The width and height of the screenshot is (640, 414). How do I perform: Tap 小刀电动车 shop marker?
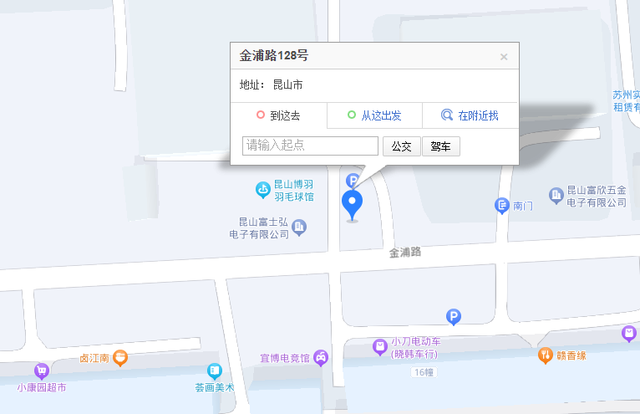(379, 347)
